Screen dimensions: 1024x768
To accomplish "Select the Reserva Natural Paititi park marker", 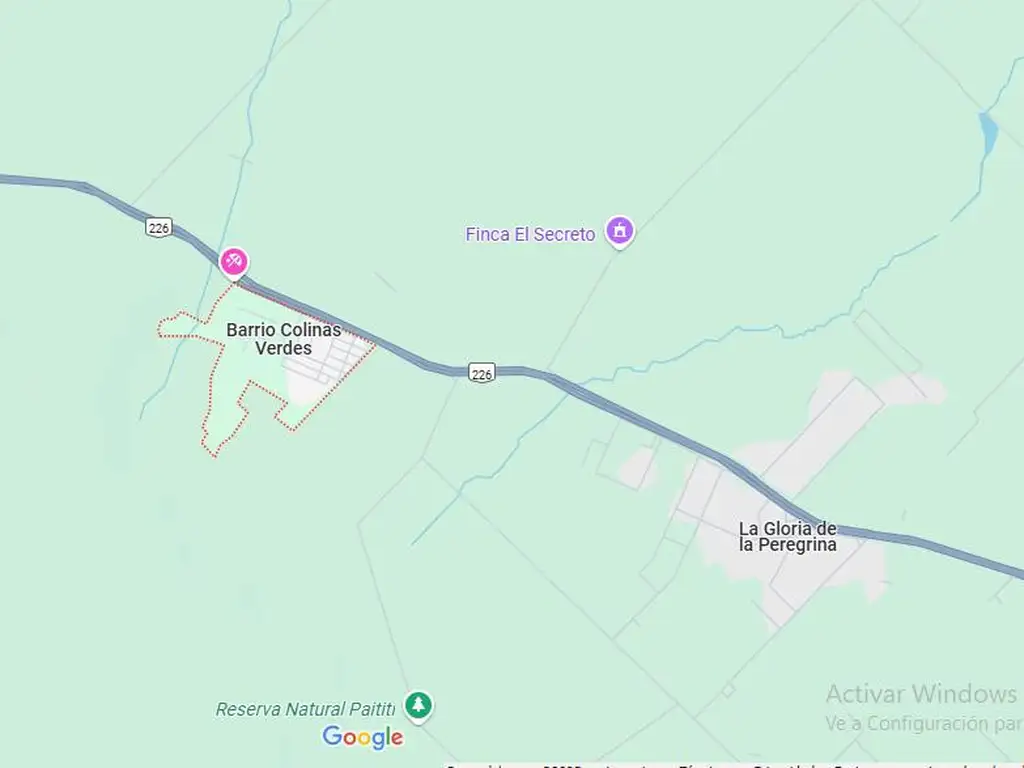I will (x=418, y=705).
